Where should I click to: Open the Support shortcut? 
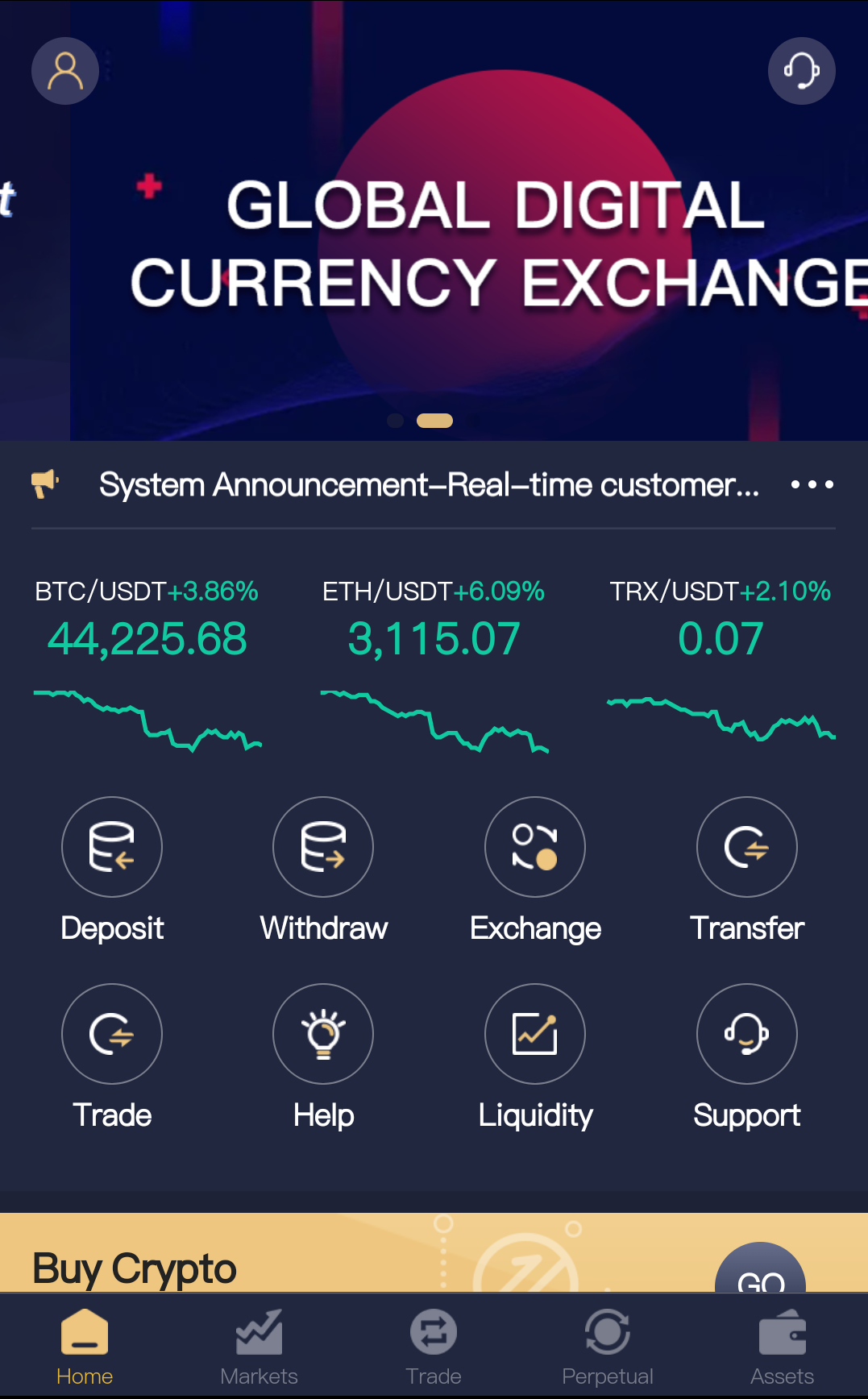coord(746,1034)
